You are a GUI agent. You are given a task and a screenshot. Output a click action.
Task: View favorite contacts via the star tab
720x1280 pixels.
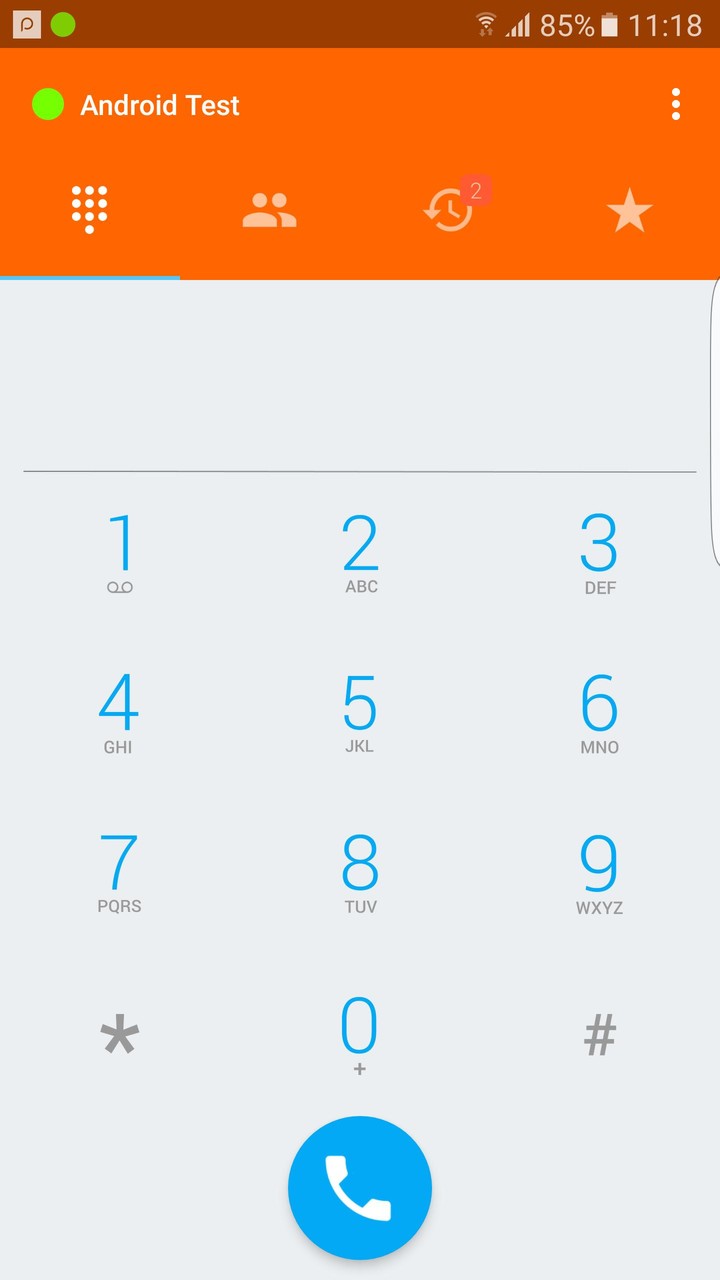(630, 208)
